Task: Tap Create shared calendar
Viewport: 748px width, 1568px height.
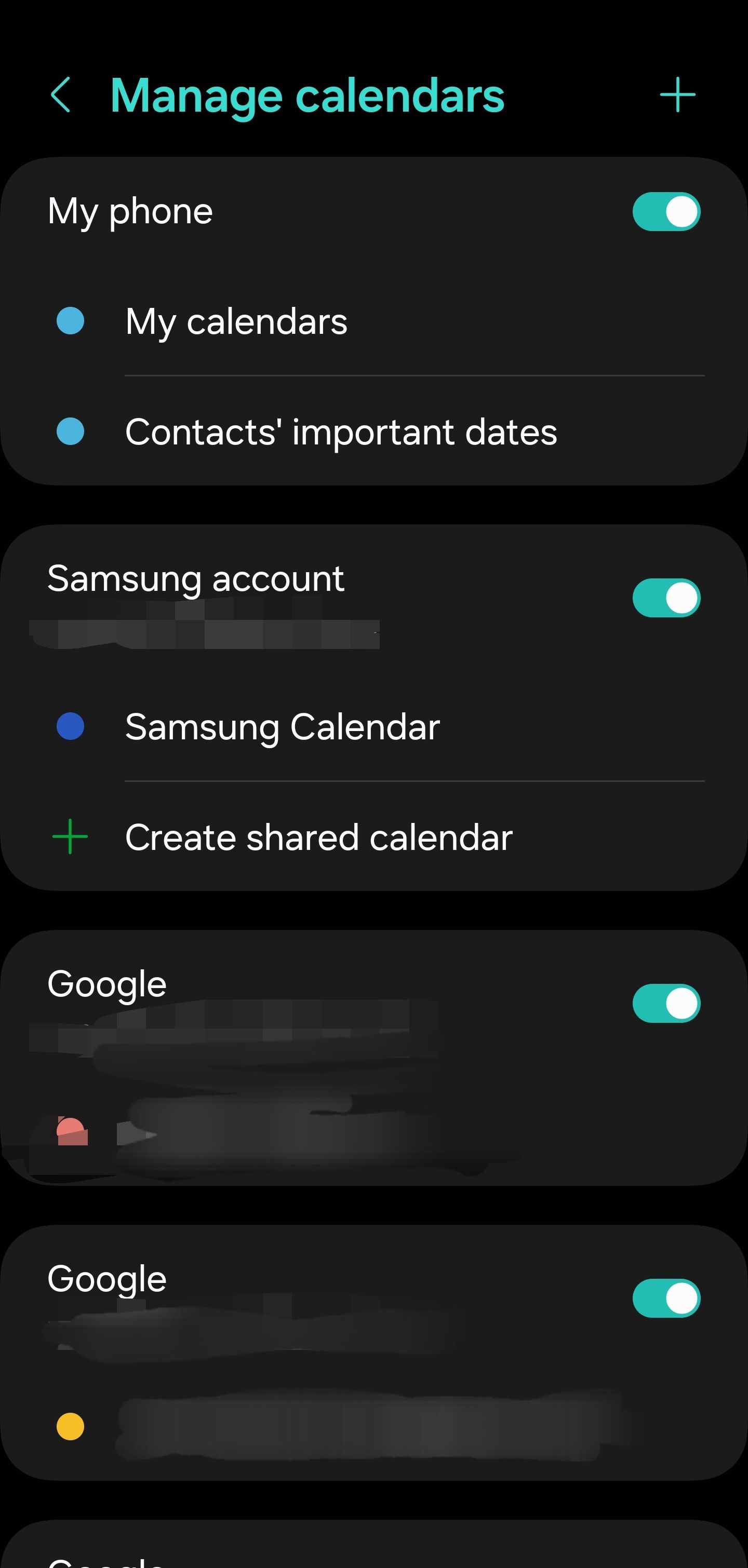Action: (x=320, y=837)
